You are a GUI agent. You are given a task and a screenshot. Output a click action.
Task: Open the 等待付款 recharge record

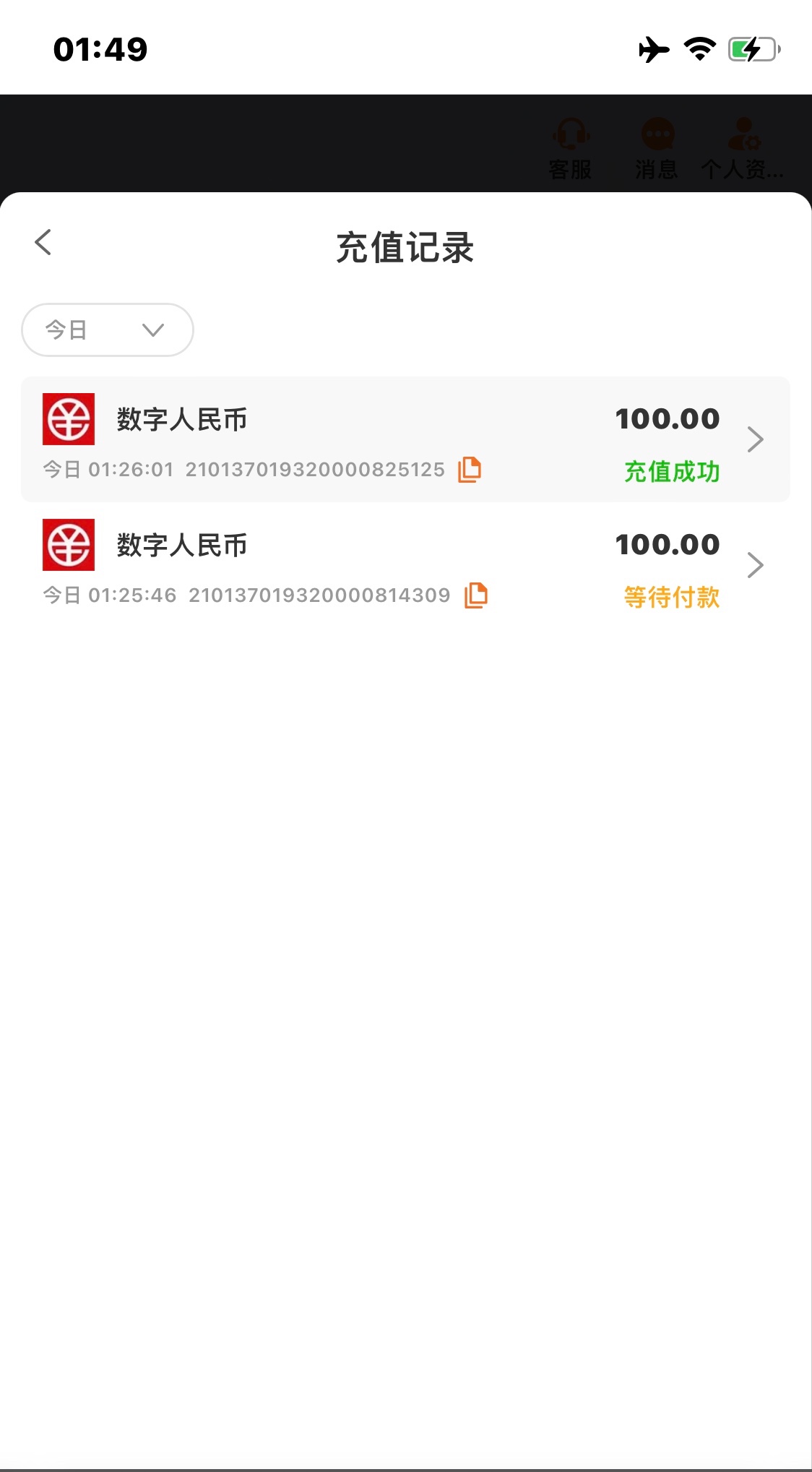pos(755,565)
